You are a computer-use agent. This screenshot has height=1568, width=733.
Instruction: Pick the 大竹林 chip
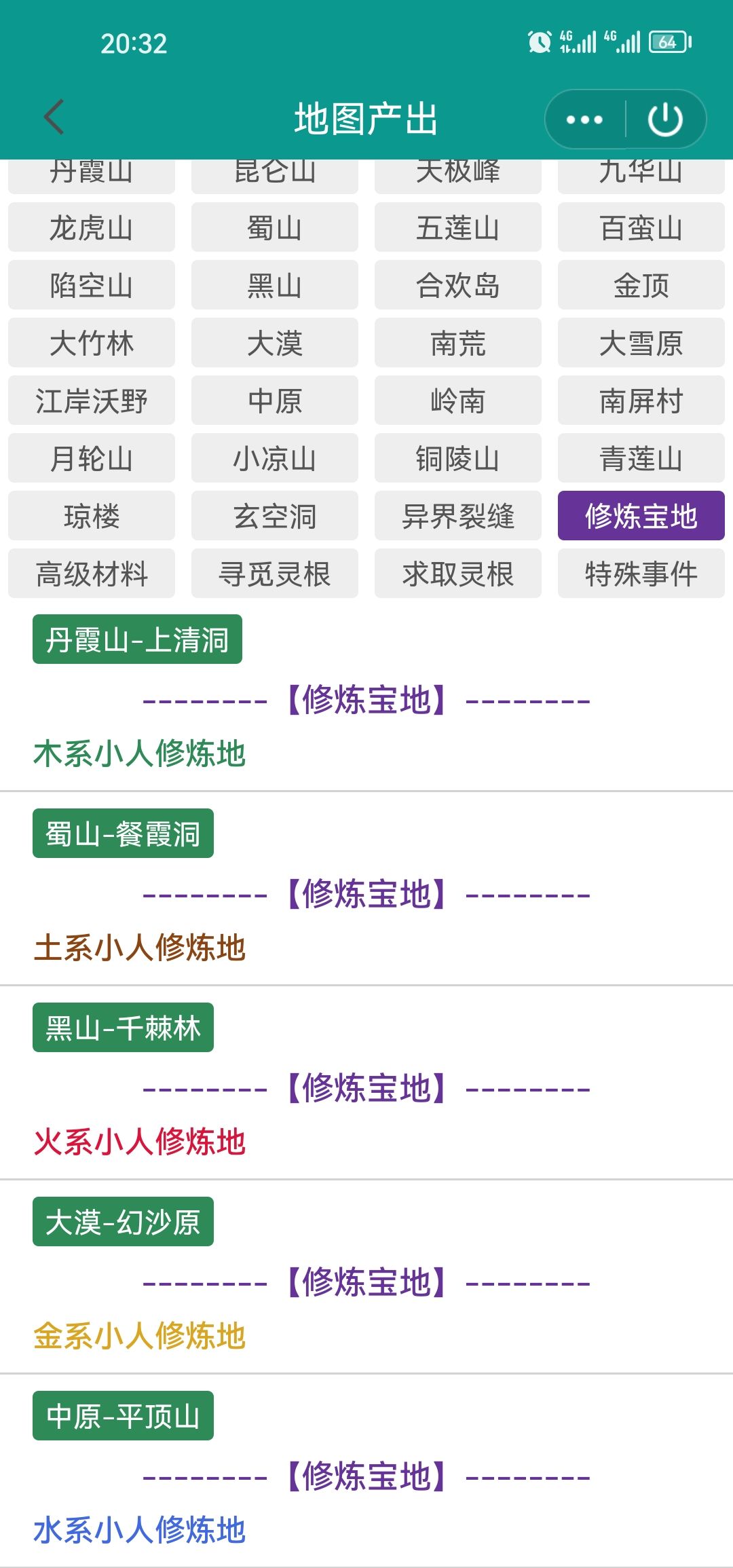tap(92, 343)
